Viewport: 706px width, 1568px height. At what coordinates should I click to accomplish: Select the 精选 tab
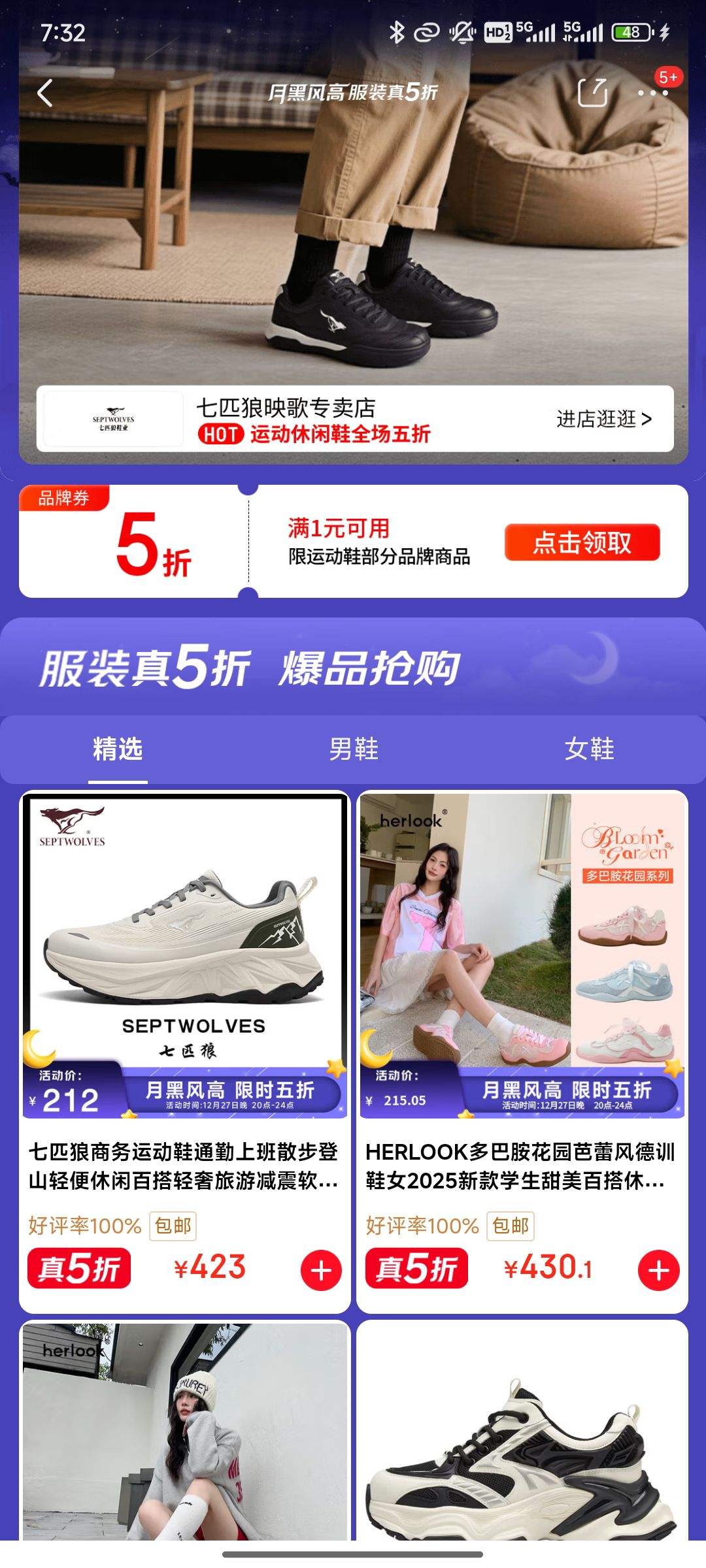tap(118, 750)
